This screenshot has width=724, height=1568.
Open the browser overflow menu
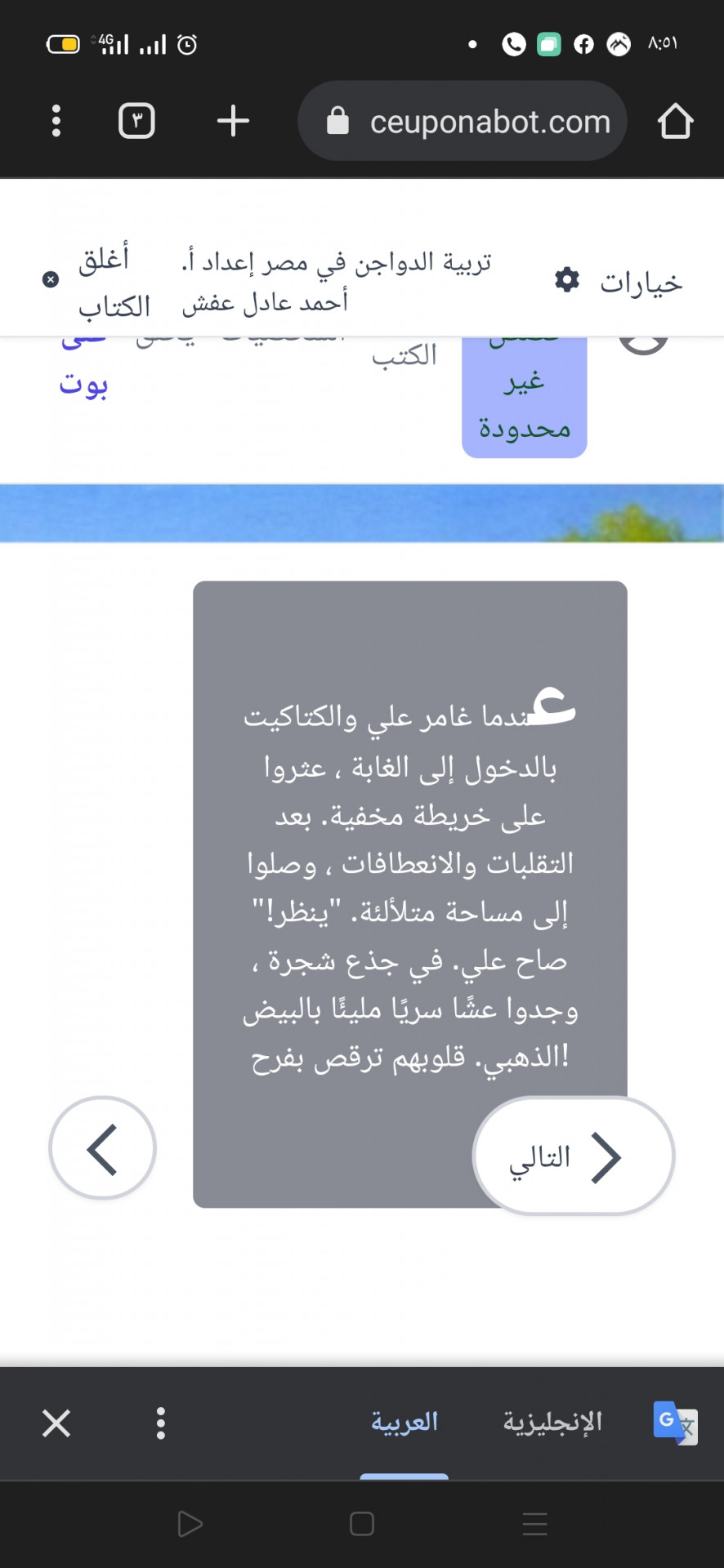click(56, 121)
